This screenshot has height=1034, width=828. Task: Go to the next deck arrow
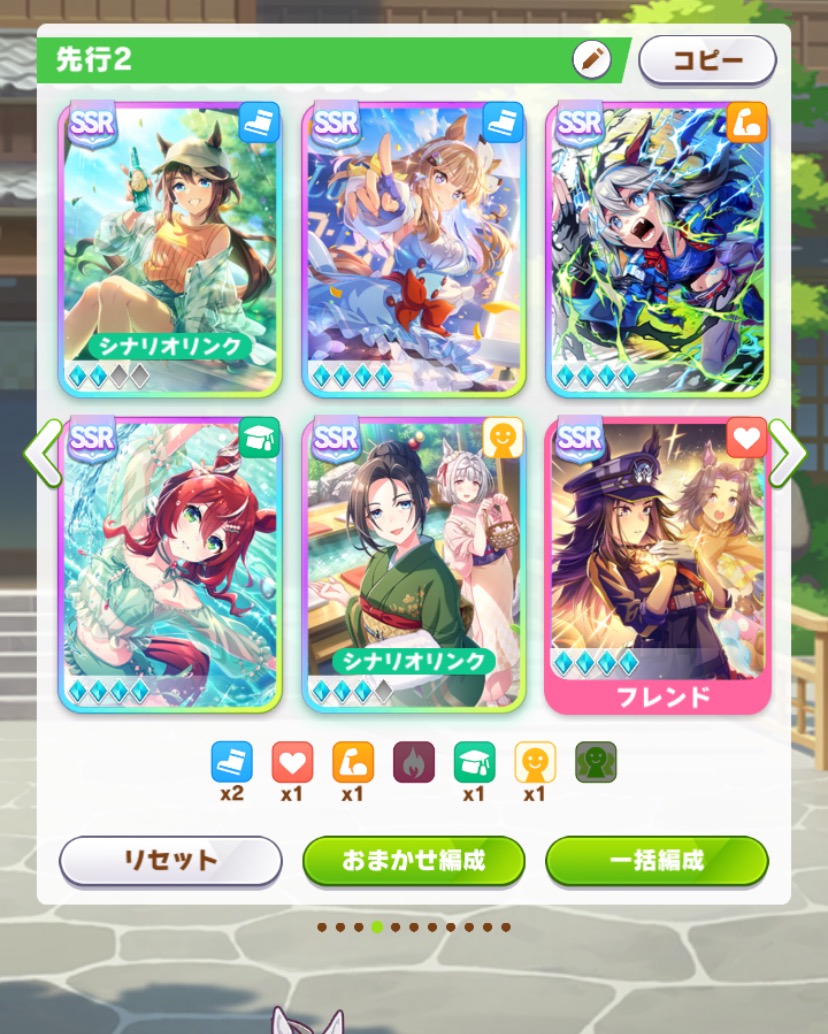tap(787, 453)
